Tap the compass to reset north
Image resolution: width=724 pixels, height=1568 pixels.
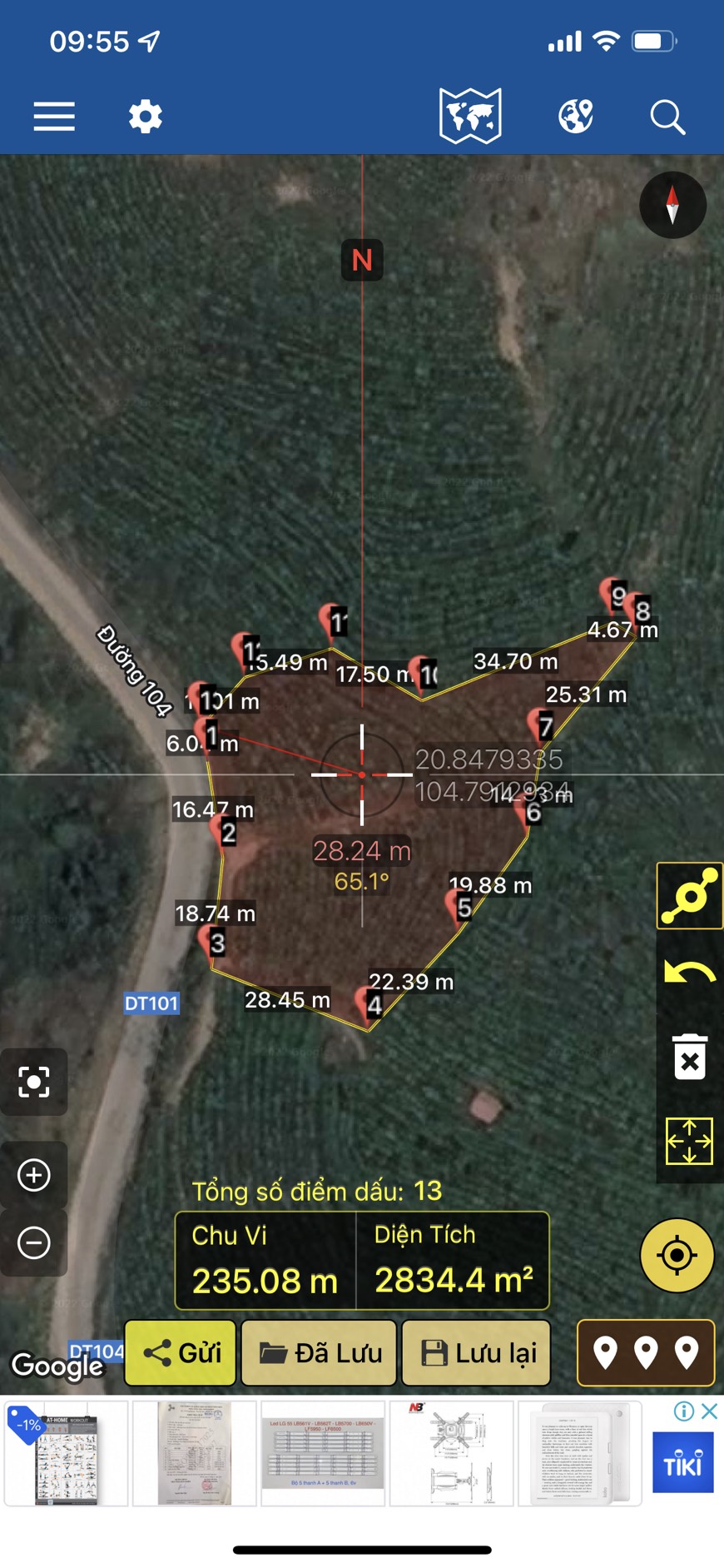(672, 205)
